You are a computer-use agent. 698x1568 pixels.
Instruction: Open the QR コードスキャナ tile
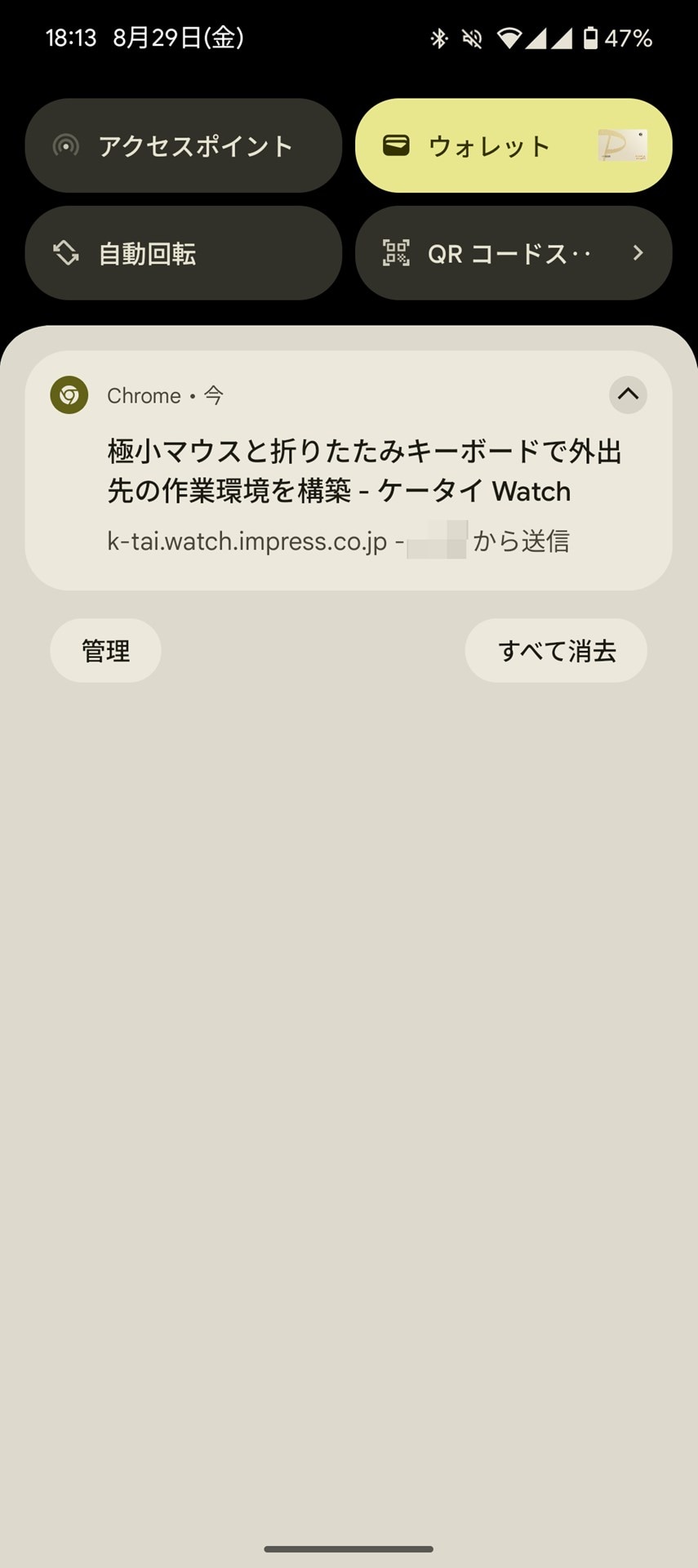513,253
